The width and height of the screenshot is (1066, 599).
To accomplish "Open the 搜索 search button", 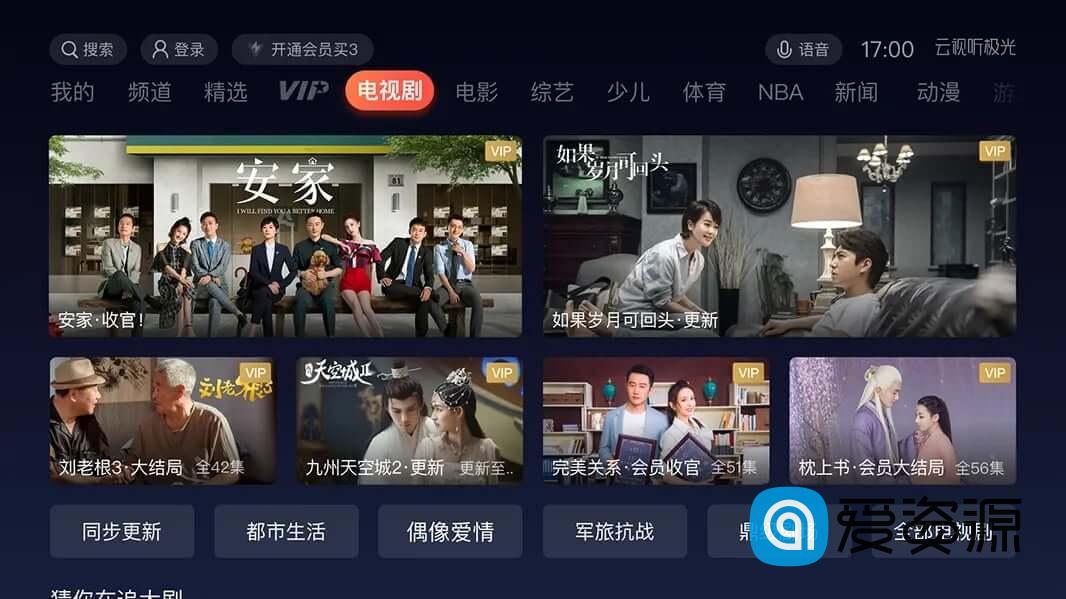I will (x=88, y=49).
